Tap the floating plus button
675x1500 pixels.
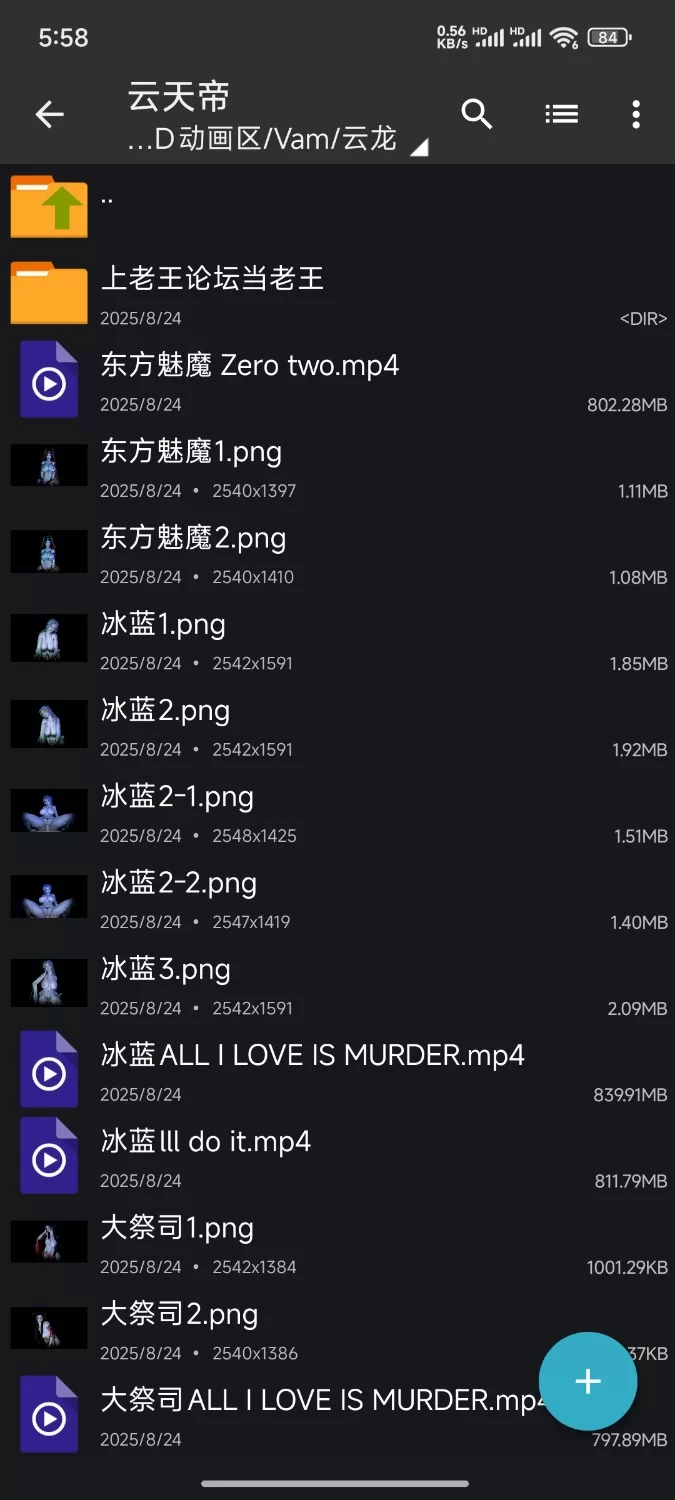(x=588, y=1382)
